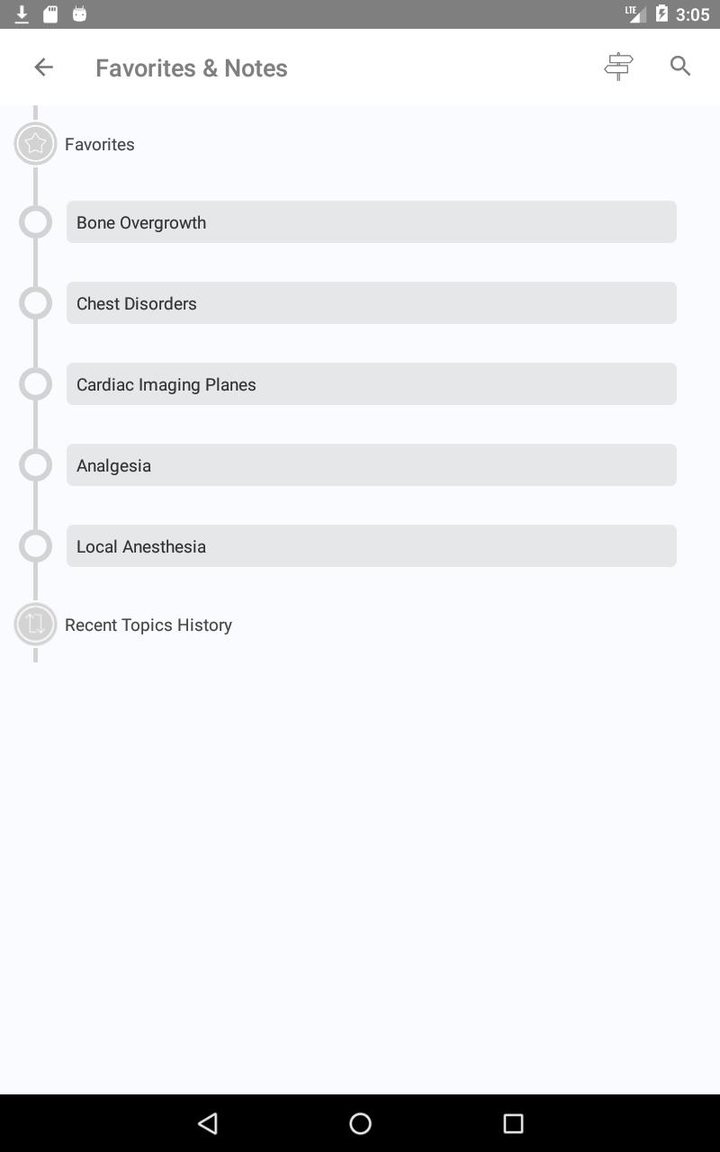
Task: Tap the Favorites star icon
Action: point(35,144)
